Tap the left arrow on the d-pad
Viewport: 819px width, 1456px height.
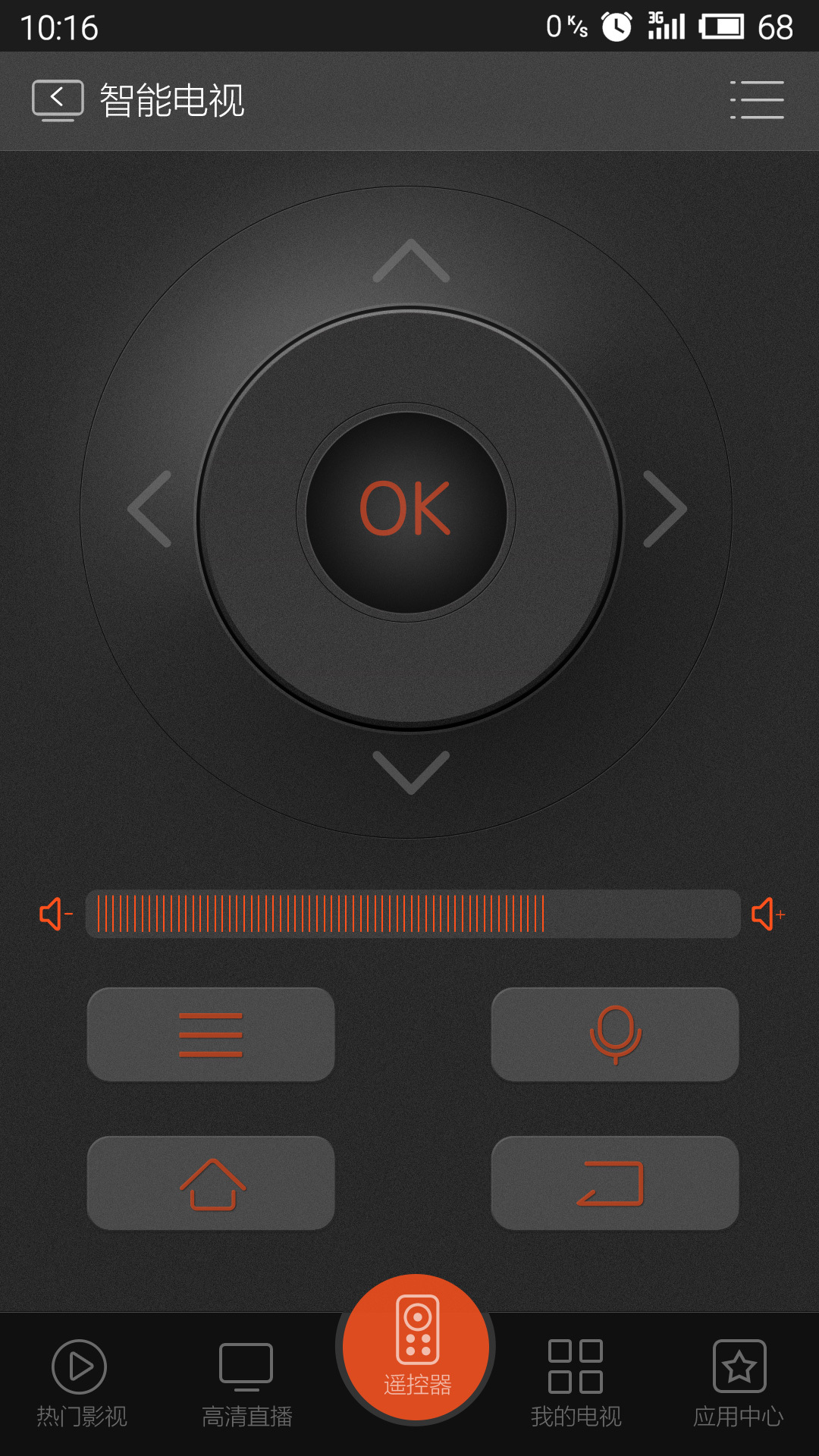(x=150, y=509)
